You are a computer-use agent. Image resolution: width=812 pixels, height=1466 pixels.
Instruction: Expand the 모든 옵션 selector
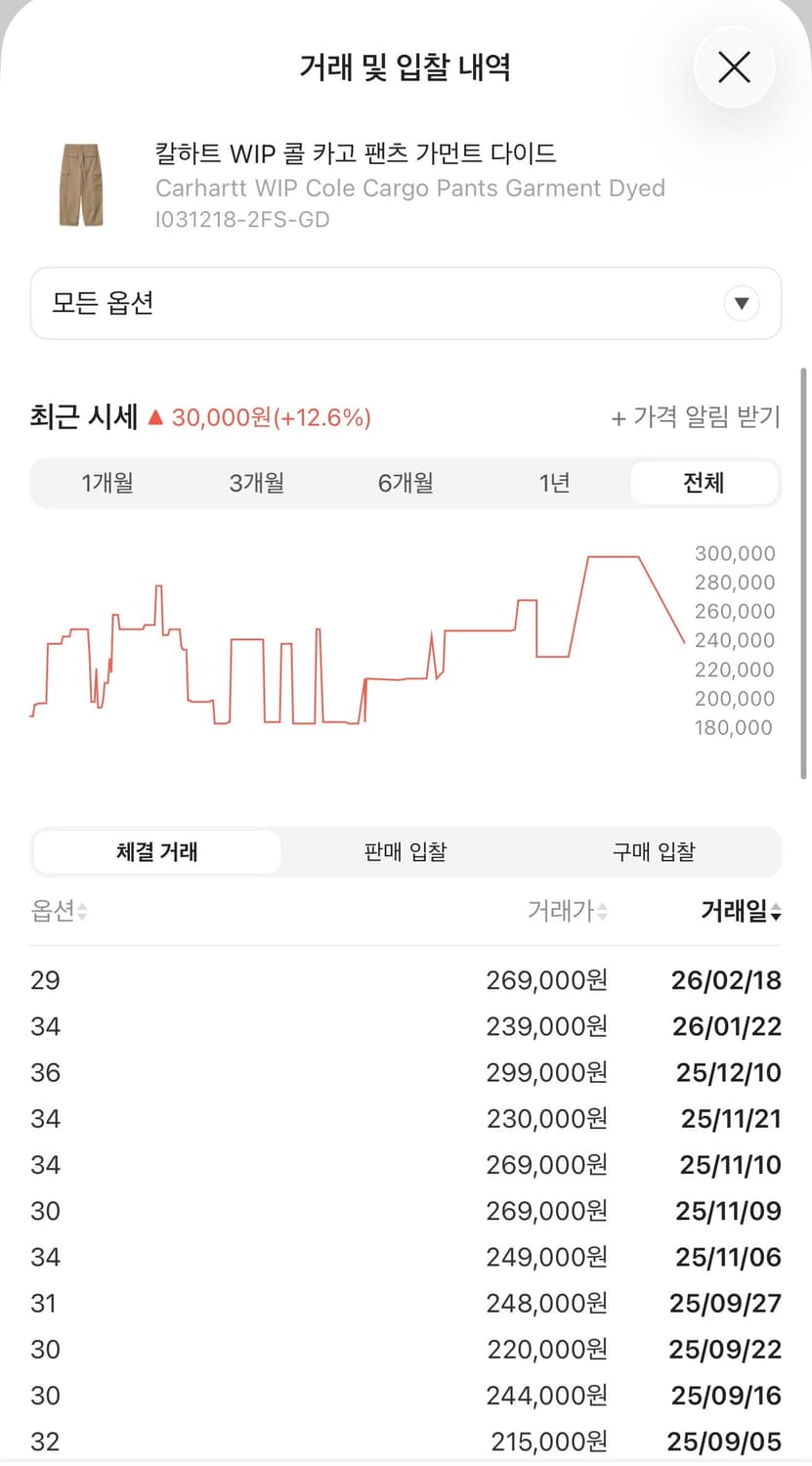pos(406,303)
